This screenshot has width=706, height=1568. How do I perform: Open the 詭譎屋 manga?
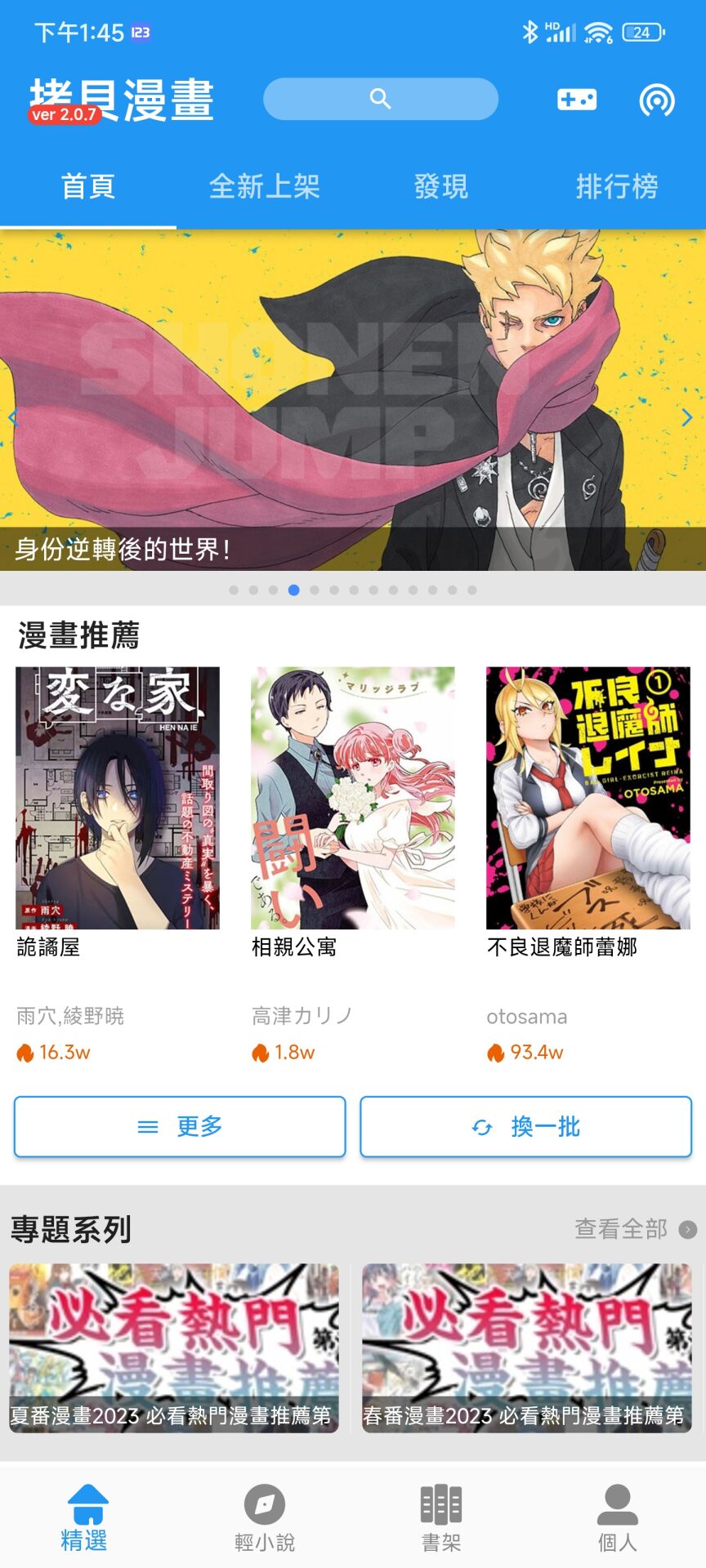tap(118, 798)
